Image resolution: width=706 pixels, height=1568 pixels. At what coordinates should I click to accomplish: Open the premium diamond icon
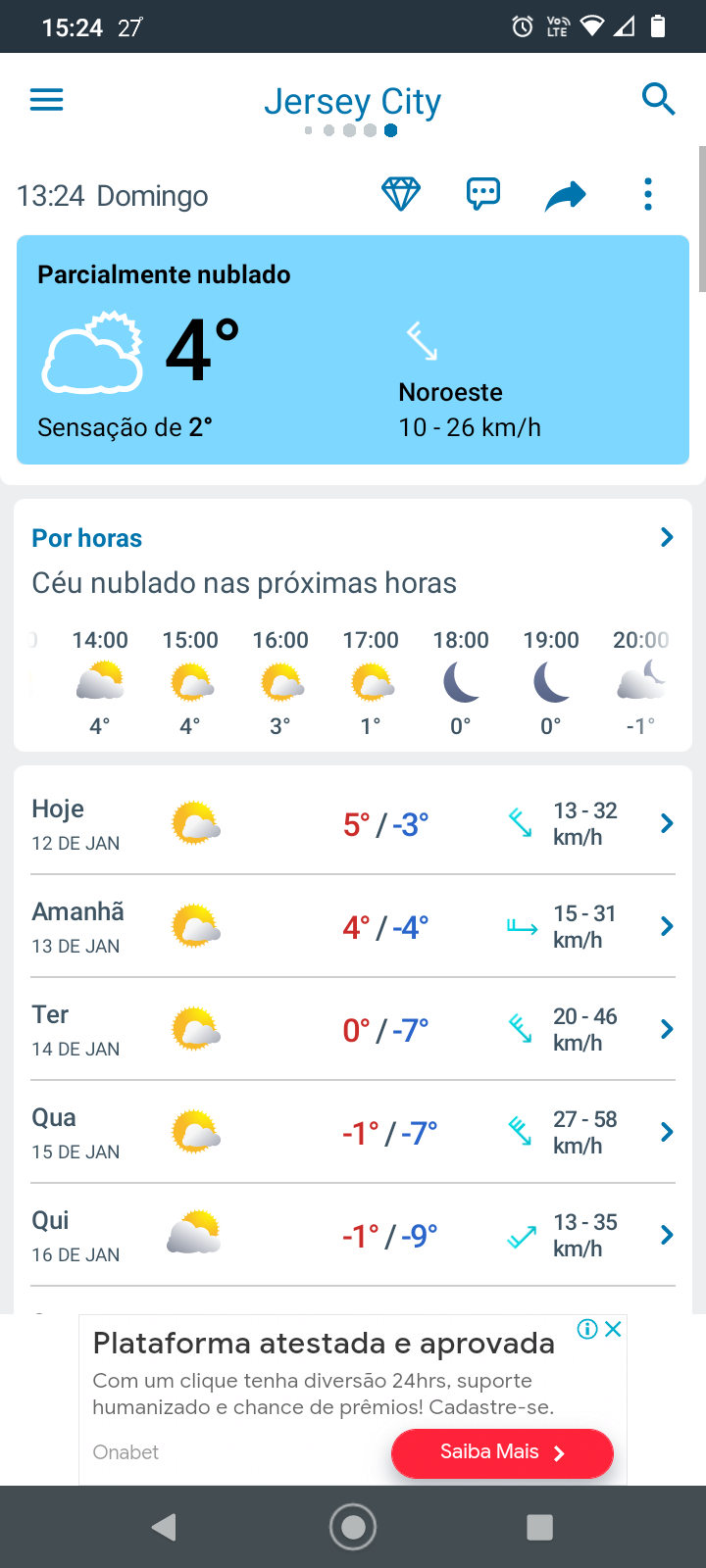400,195
